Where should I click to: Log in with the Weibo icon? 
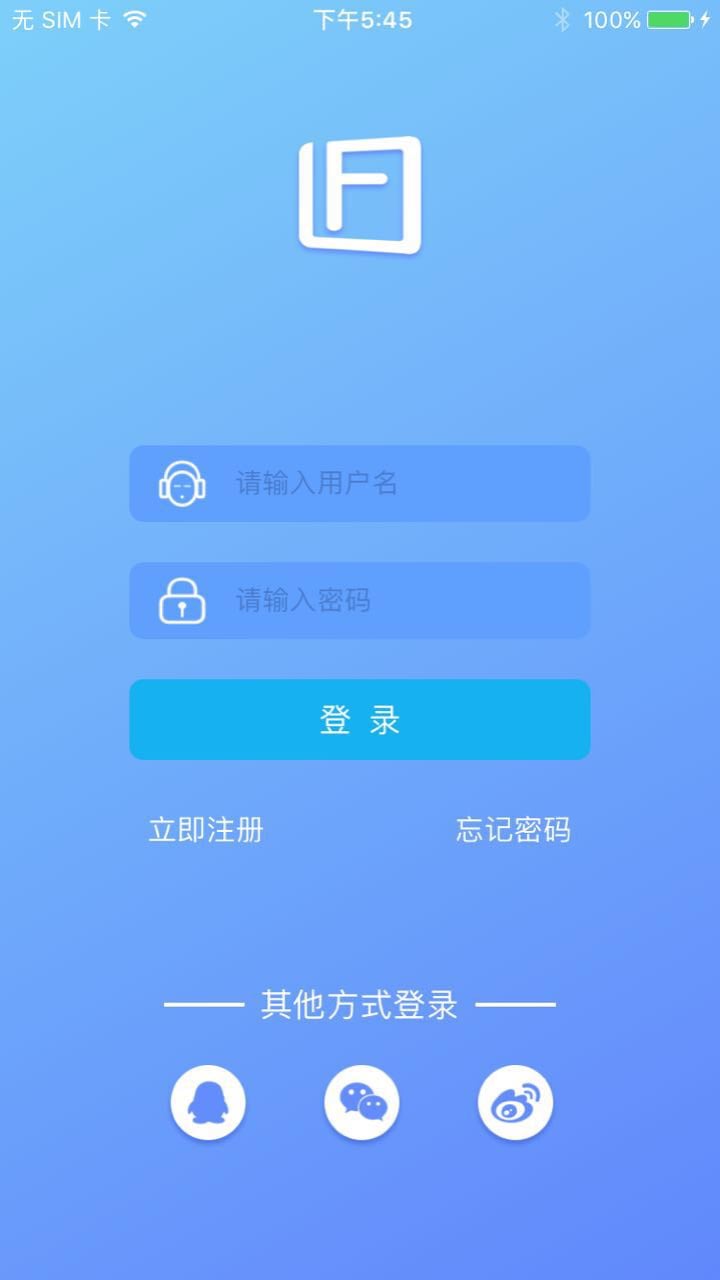[x=516, y=1102]
